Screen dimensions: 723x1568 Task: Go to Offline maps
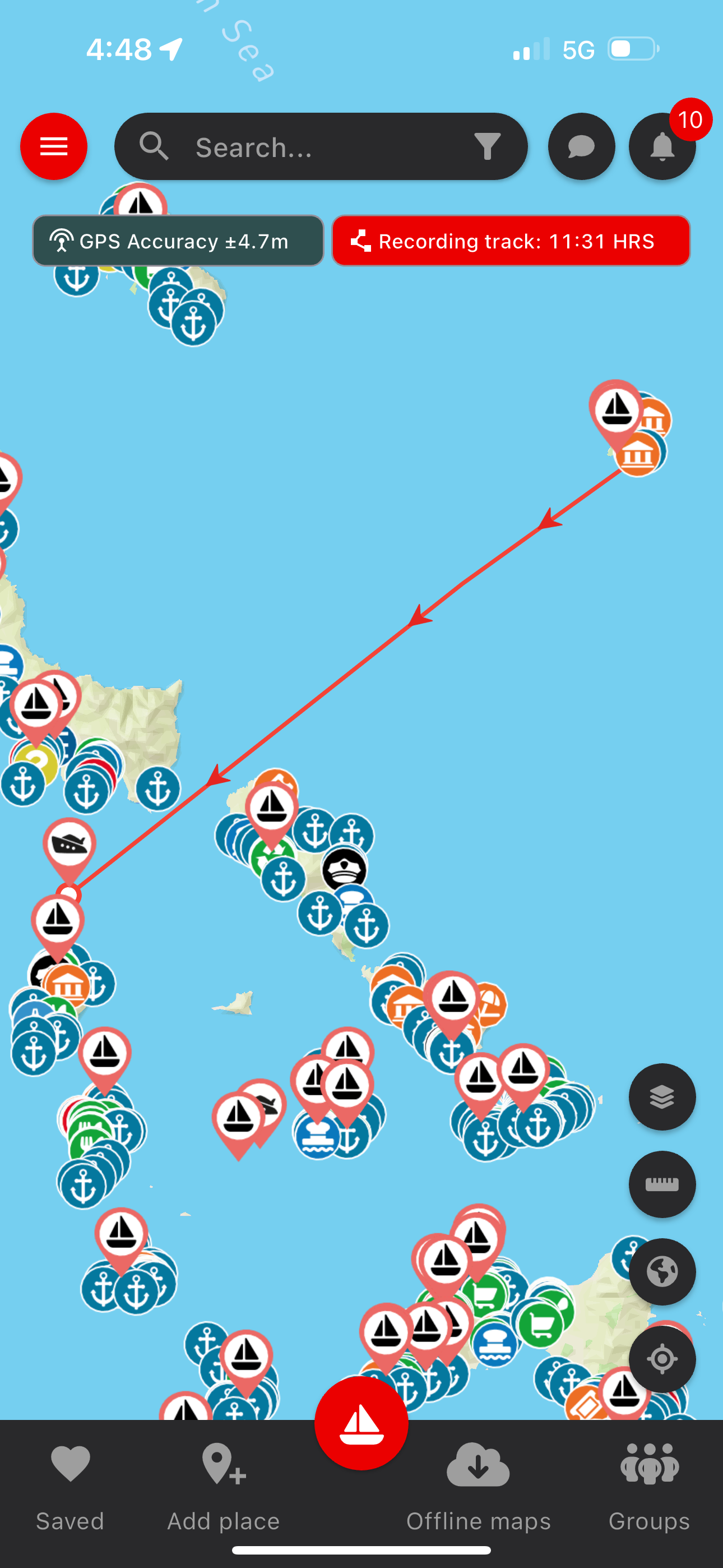coord(478,1485)
